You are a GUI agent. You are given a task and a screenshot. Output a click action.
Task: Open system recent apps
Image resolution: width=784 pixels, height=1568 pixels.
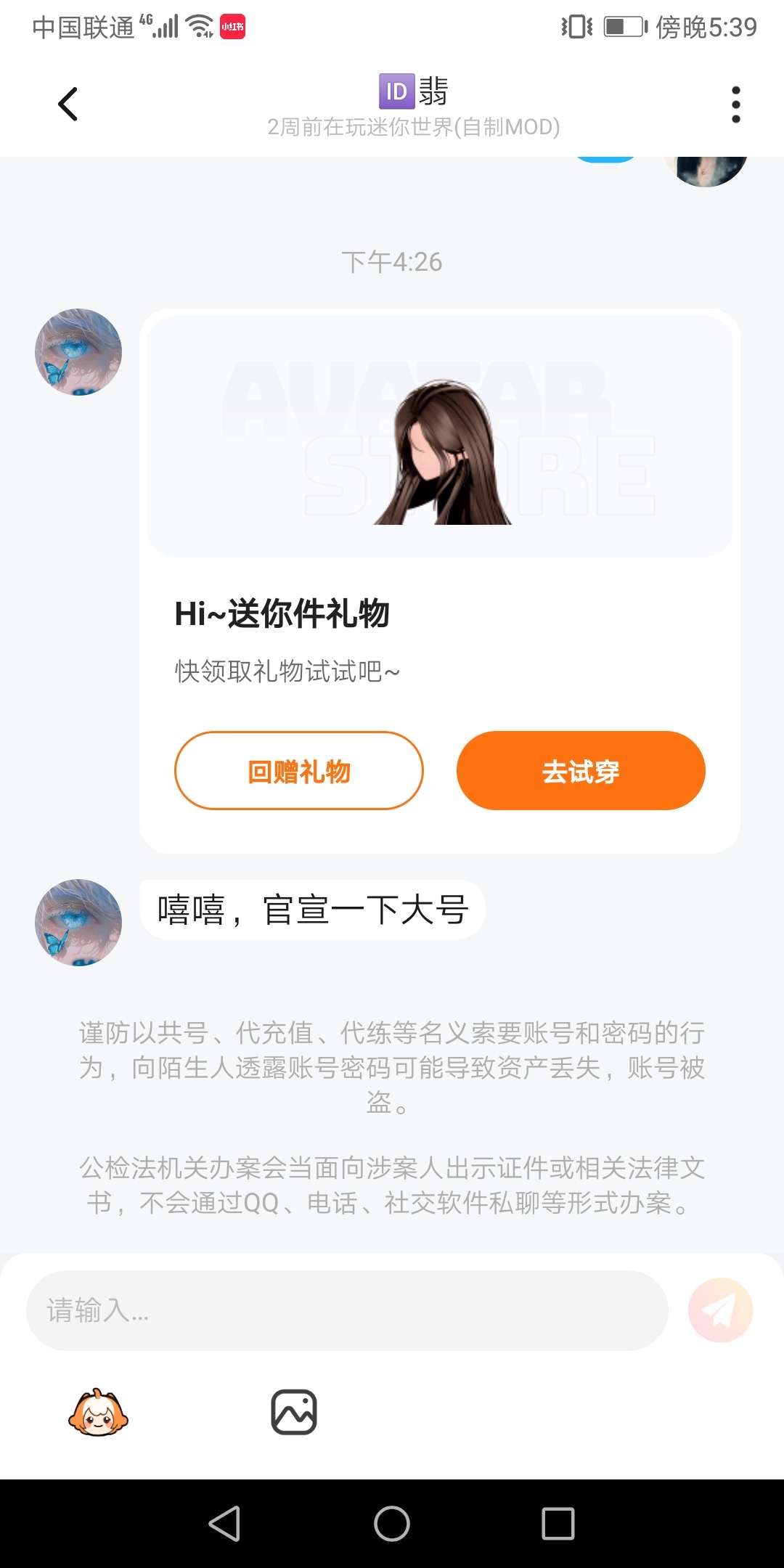point(558,1523)
